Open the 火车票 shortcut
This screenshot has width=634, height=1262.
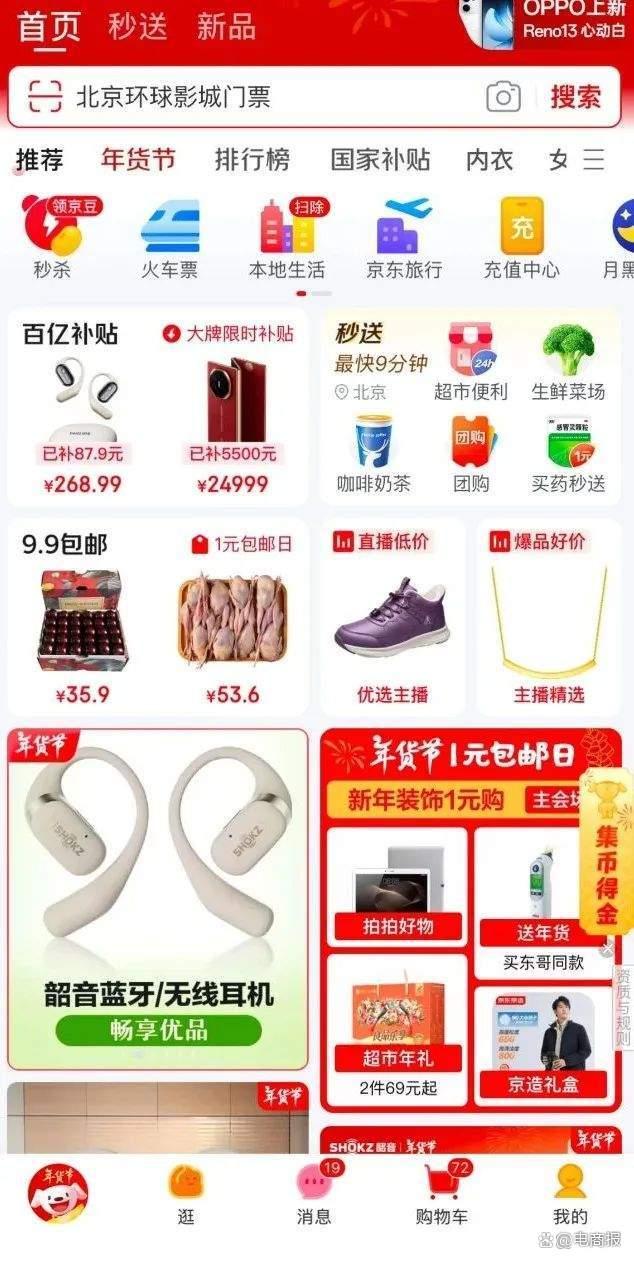coord(169,239)
